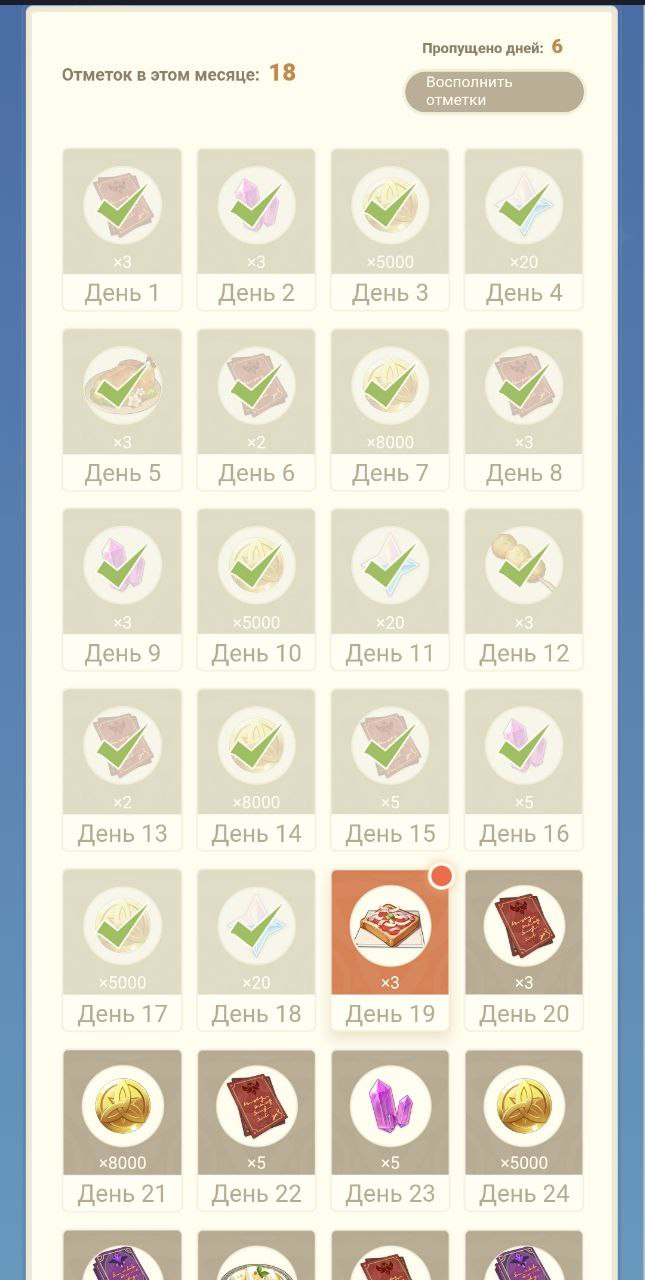The image size is (645, 1280).
Task: Open the День 20 reward card
Action: (524, 947)
